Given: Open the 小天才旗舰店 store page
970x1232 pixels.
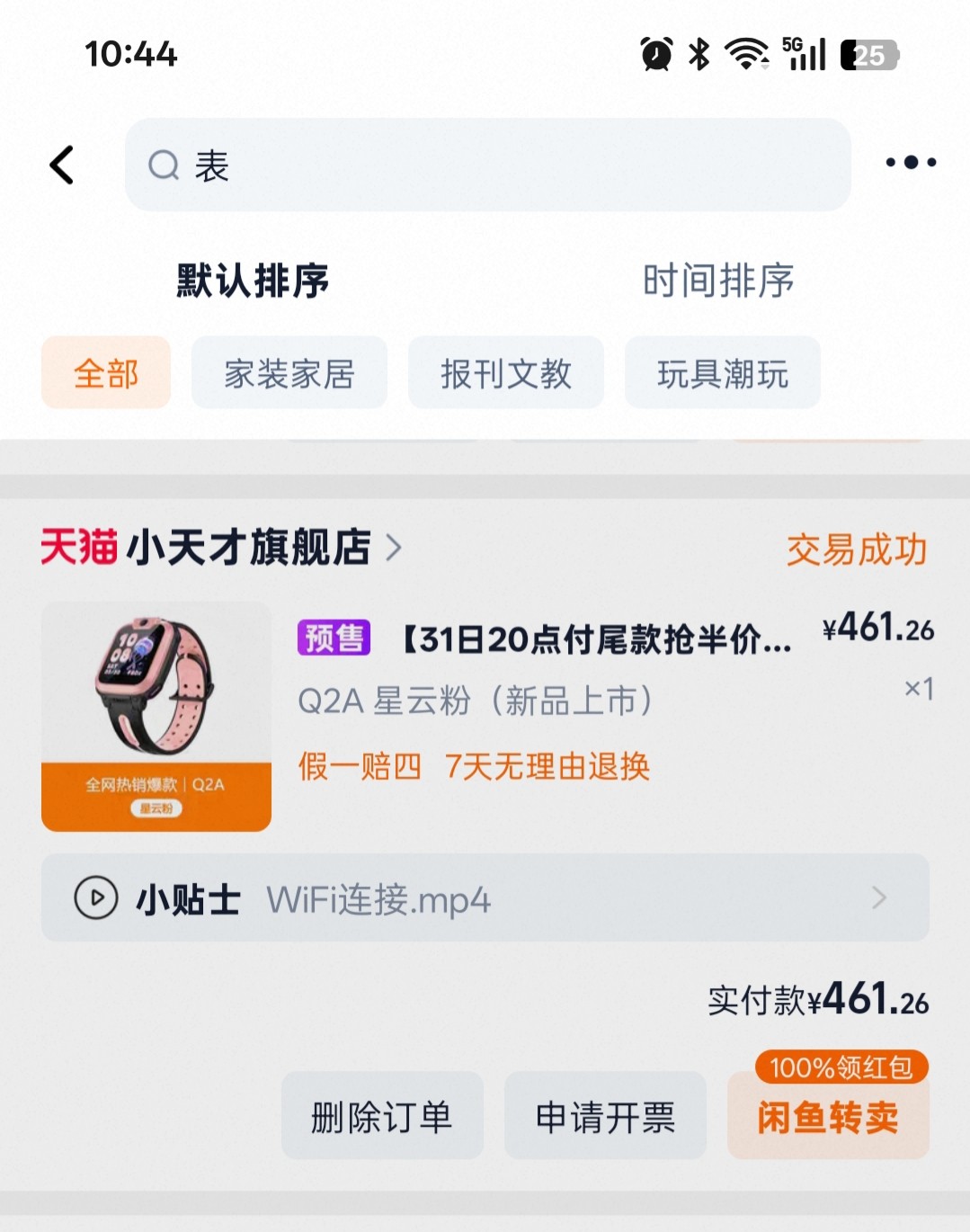Looking at the screenshot, I should (x=250, y=547).
